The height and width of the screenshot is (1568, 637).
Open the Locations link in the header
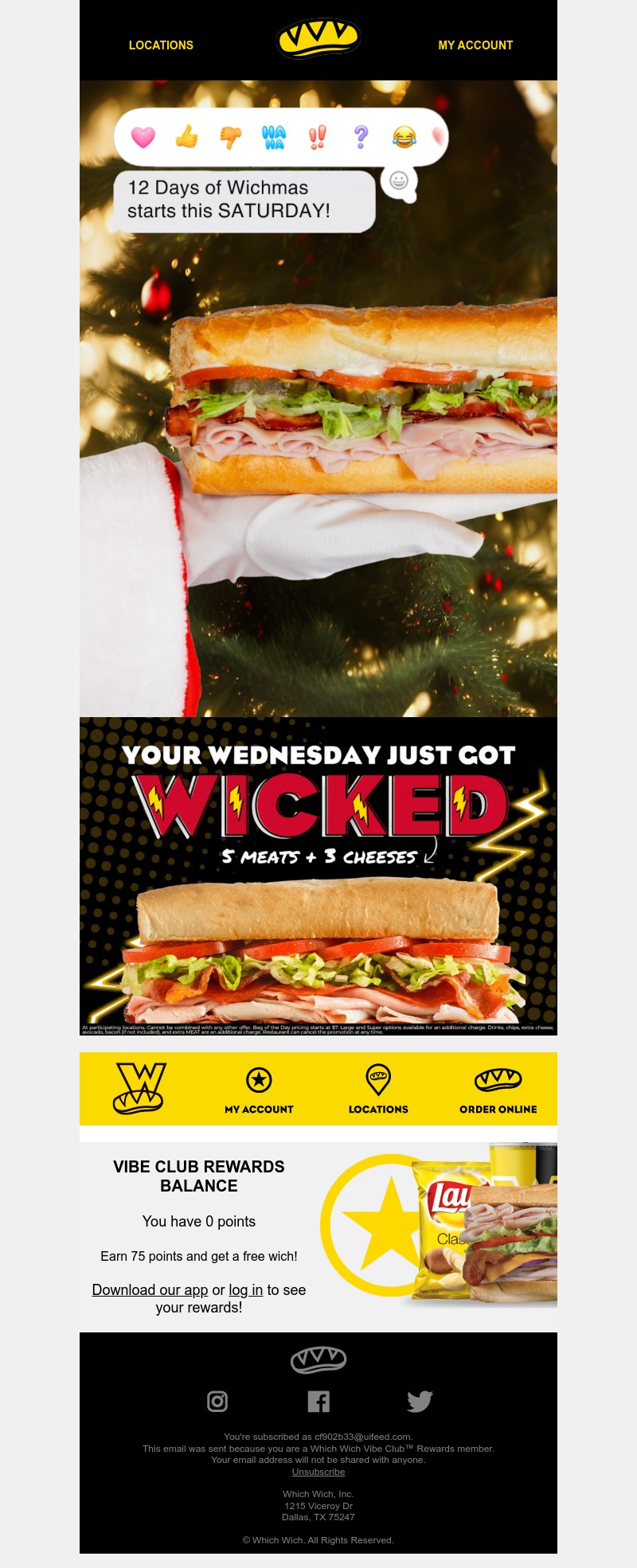(x=161, y=45)
